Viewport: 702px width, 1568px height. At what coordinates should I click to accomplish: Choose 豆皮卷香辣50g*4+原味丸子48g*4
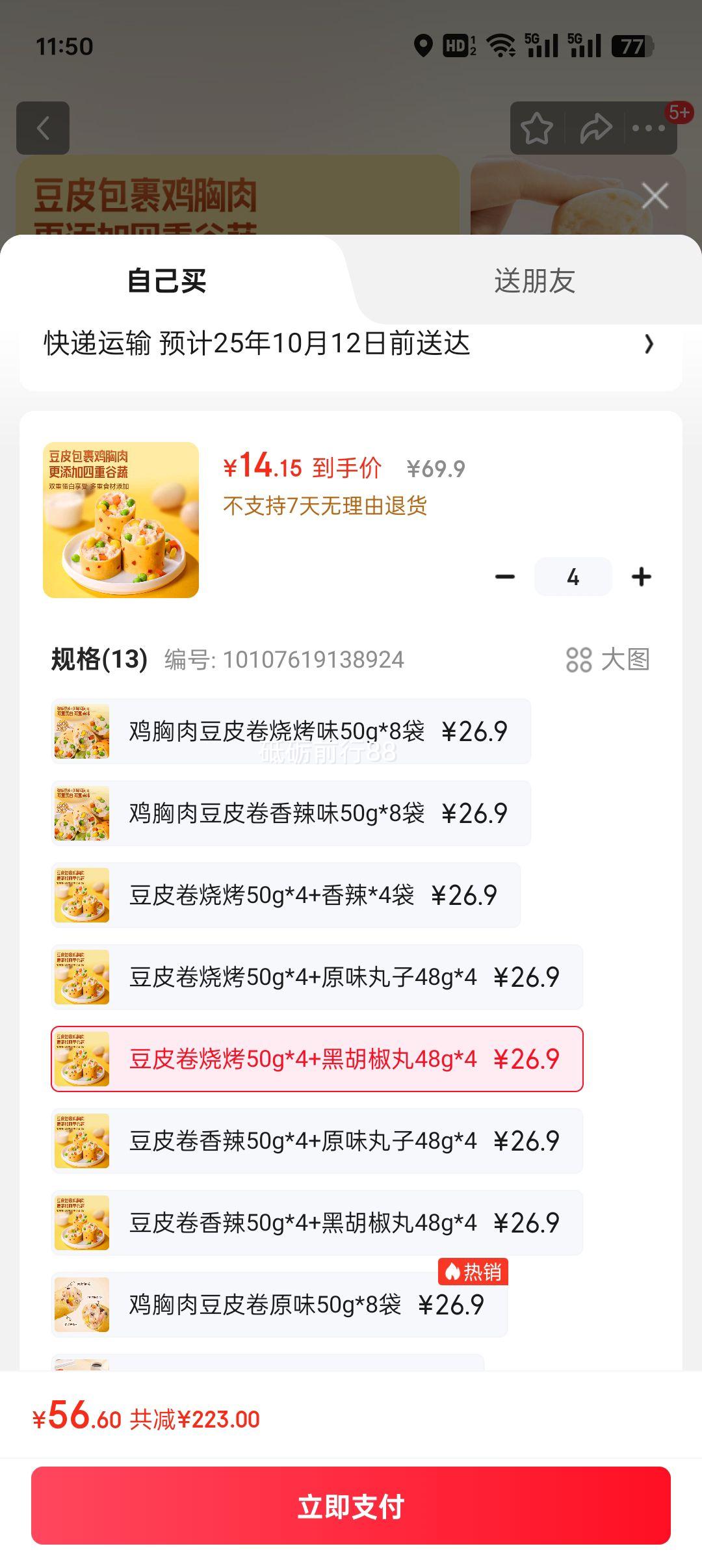tap(317, 1141)
